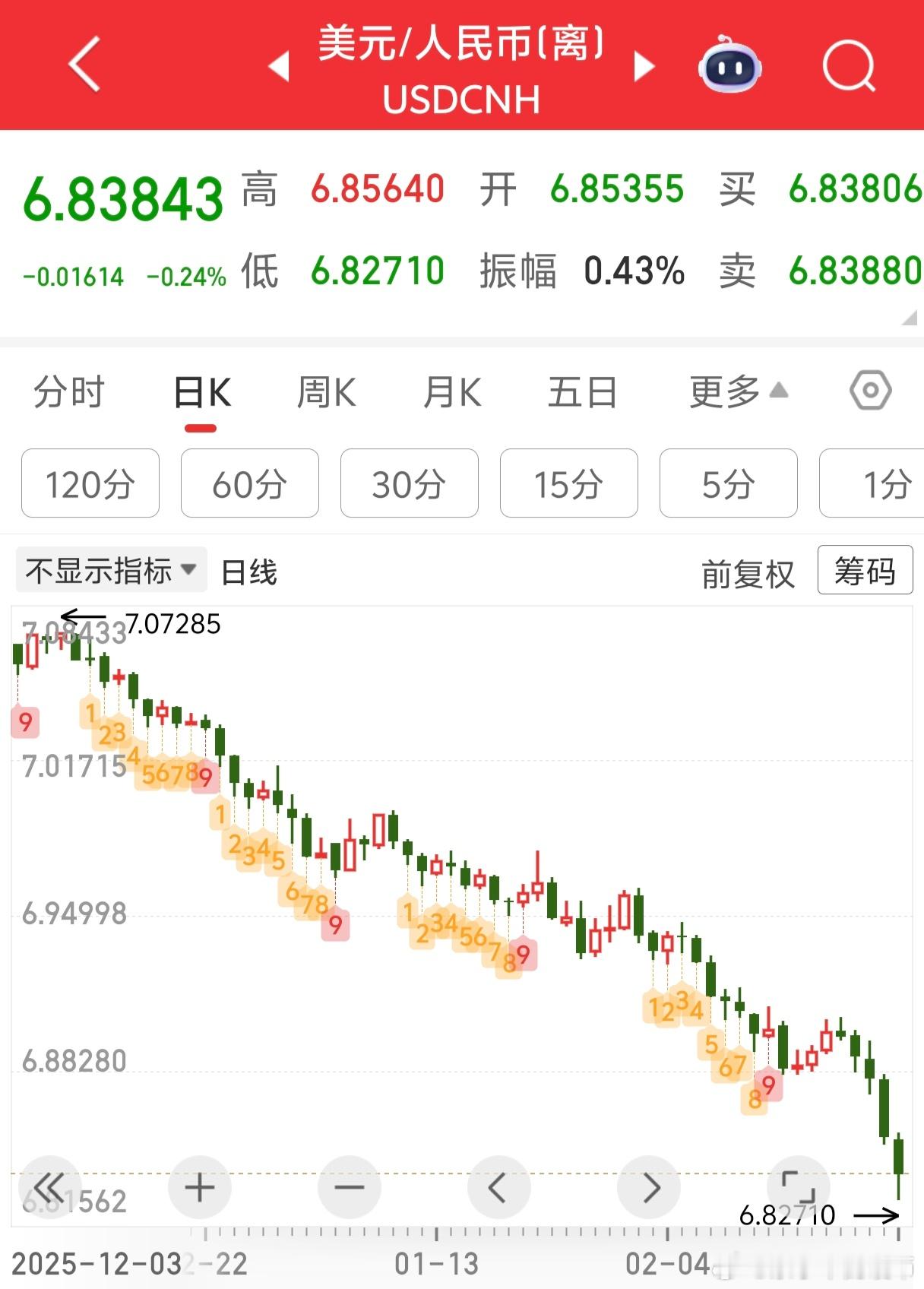The height and width of the screenshot is (1289, 924).
Task: Select the 60分 interval button
Action: pyautogui.click(x=249, y=483)
